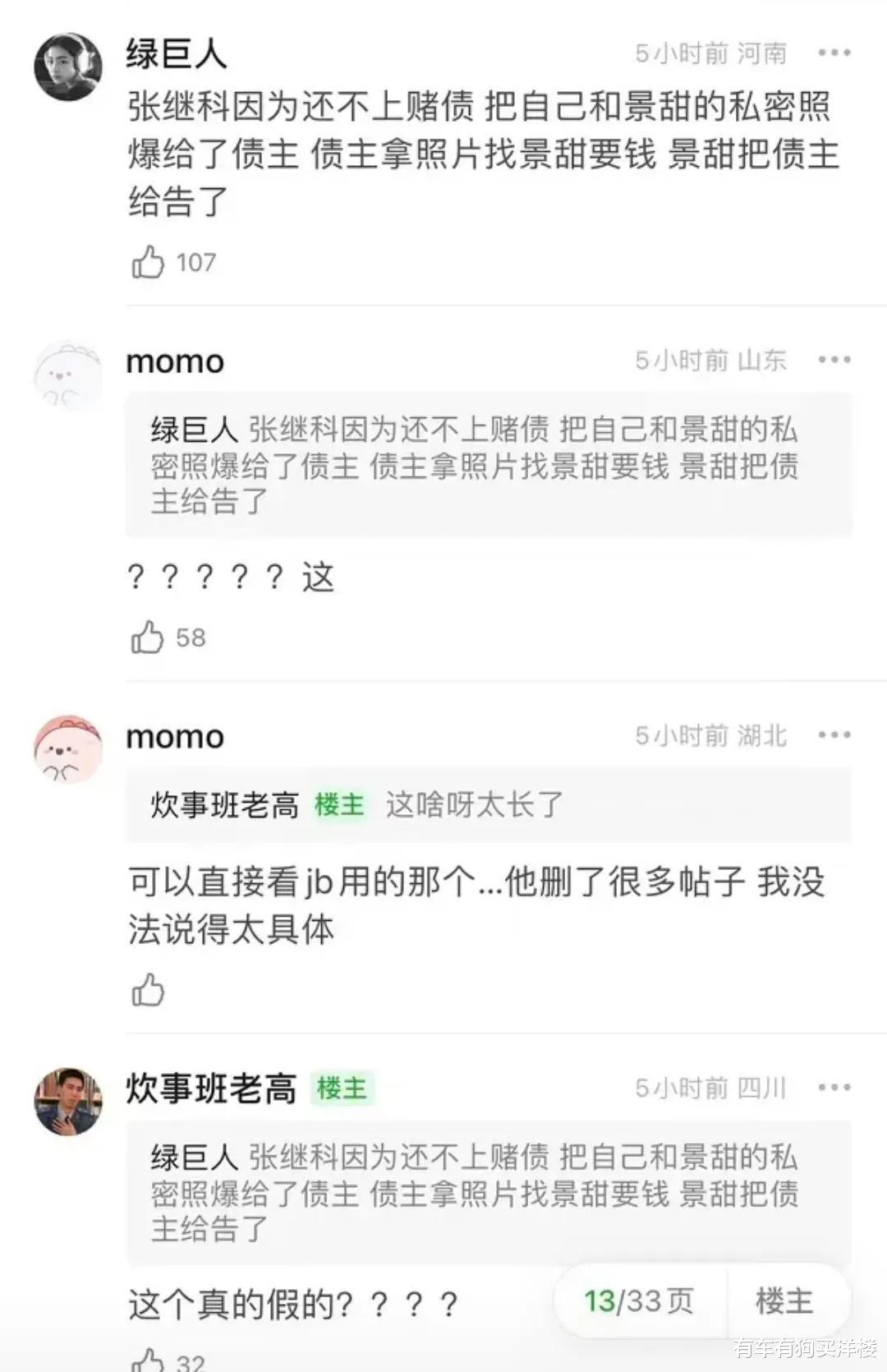The height and width of the screenshot is (1372, 887).
Task: Click the 楼主 badge beside 炊事班老高's name
Action: tap(343, 1087)
